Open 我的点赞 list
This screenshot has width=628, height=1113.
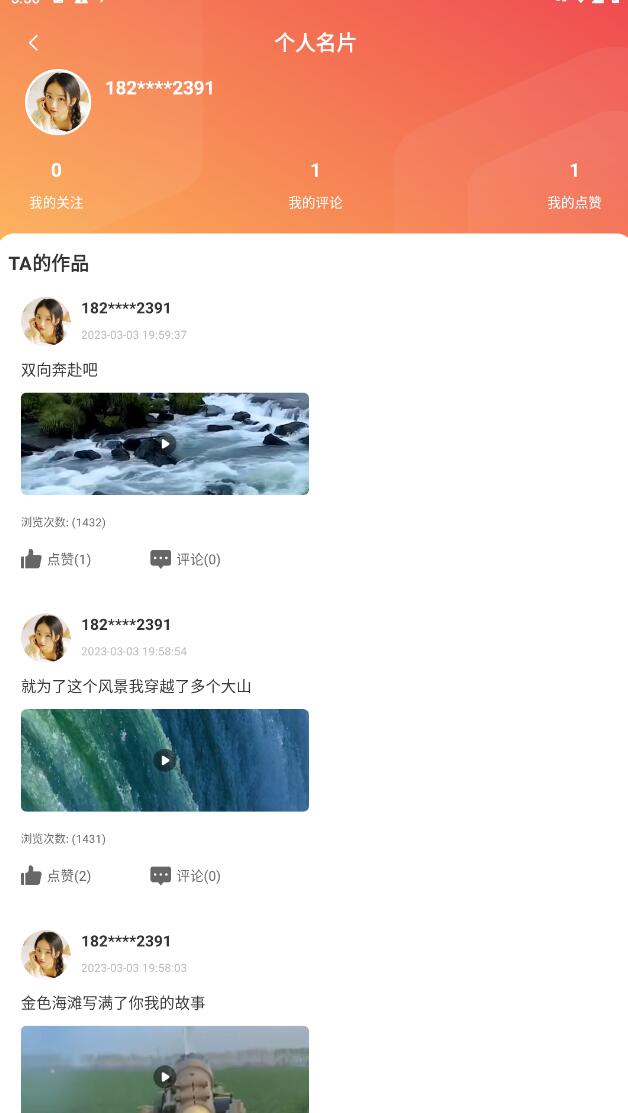(x=574, y=186)
